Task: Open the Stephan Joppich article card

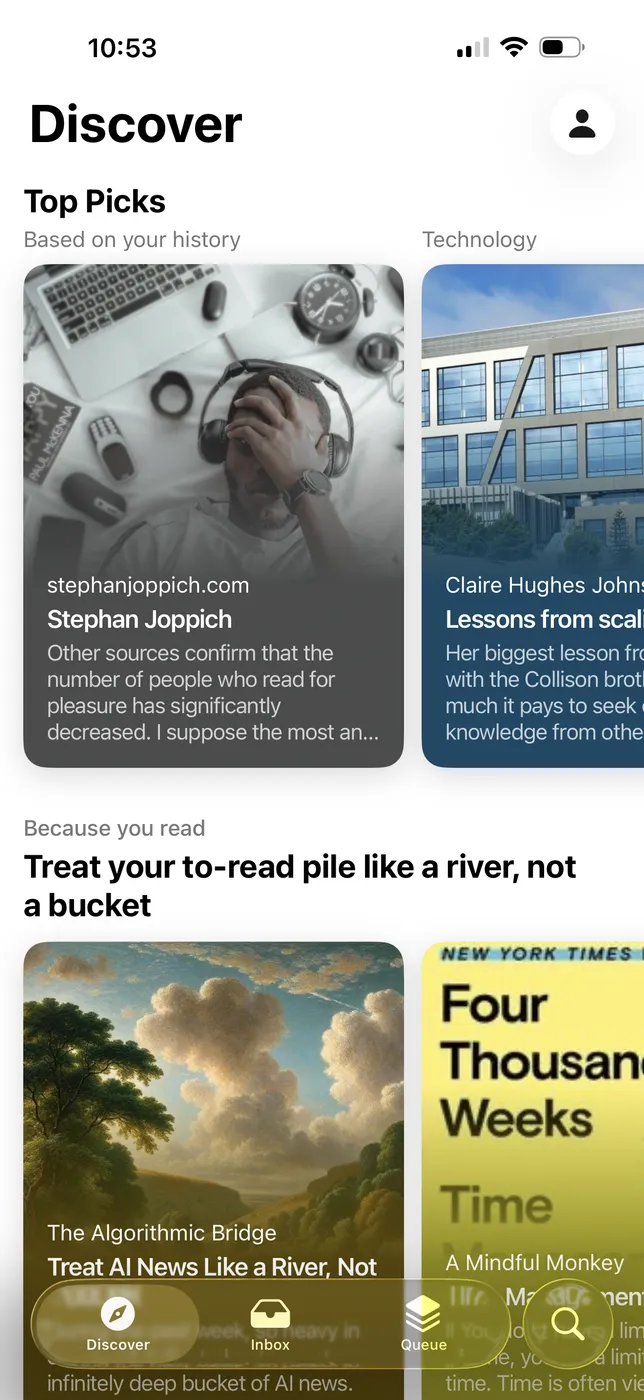Action: (213, 515)
